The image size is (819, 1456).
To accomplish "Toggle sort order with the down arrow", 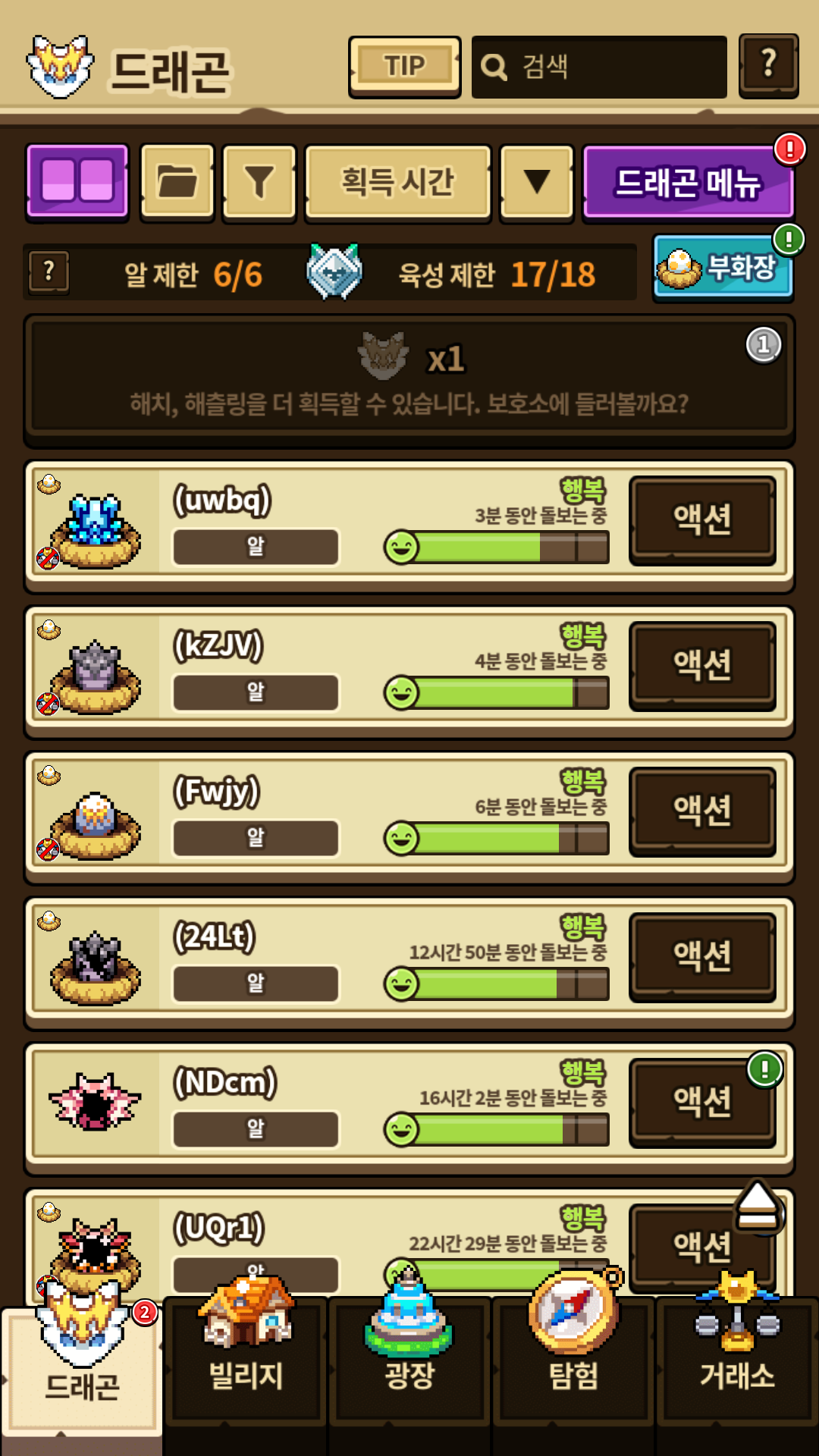I will tap(537, 182).
